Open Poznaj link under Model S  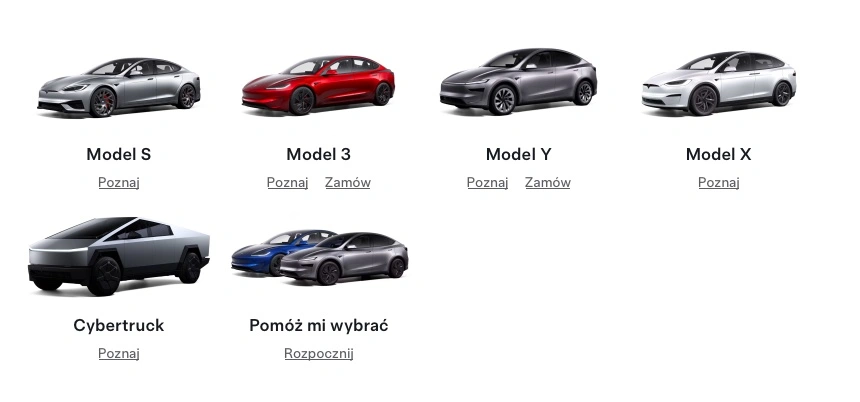click(x=118, y=183)
